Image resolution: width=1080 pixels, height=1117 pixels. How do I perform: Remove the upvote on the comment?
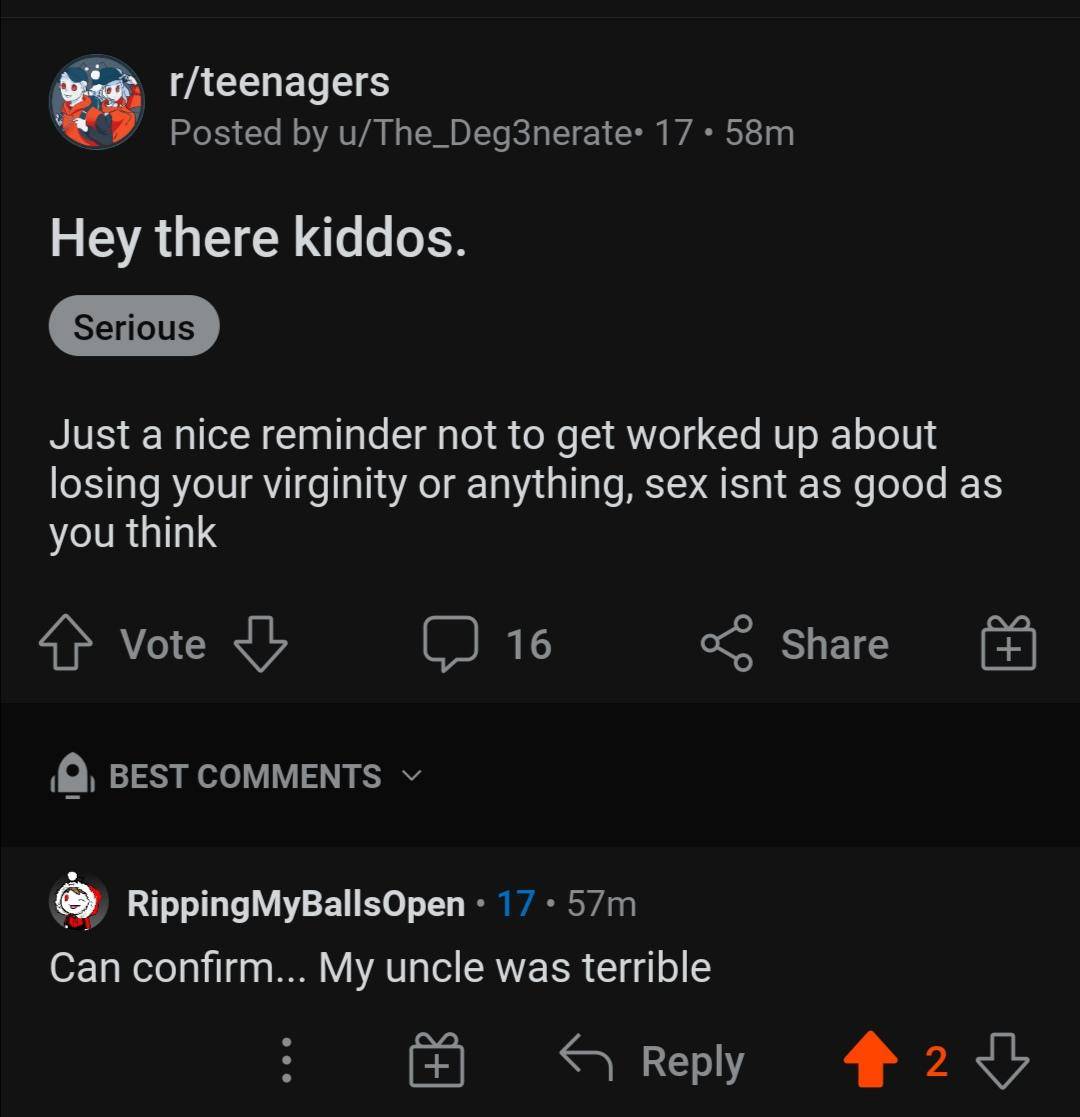coord(871,1059)
